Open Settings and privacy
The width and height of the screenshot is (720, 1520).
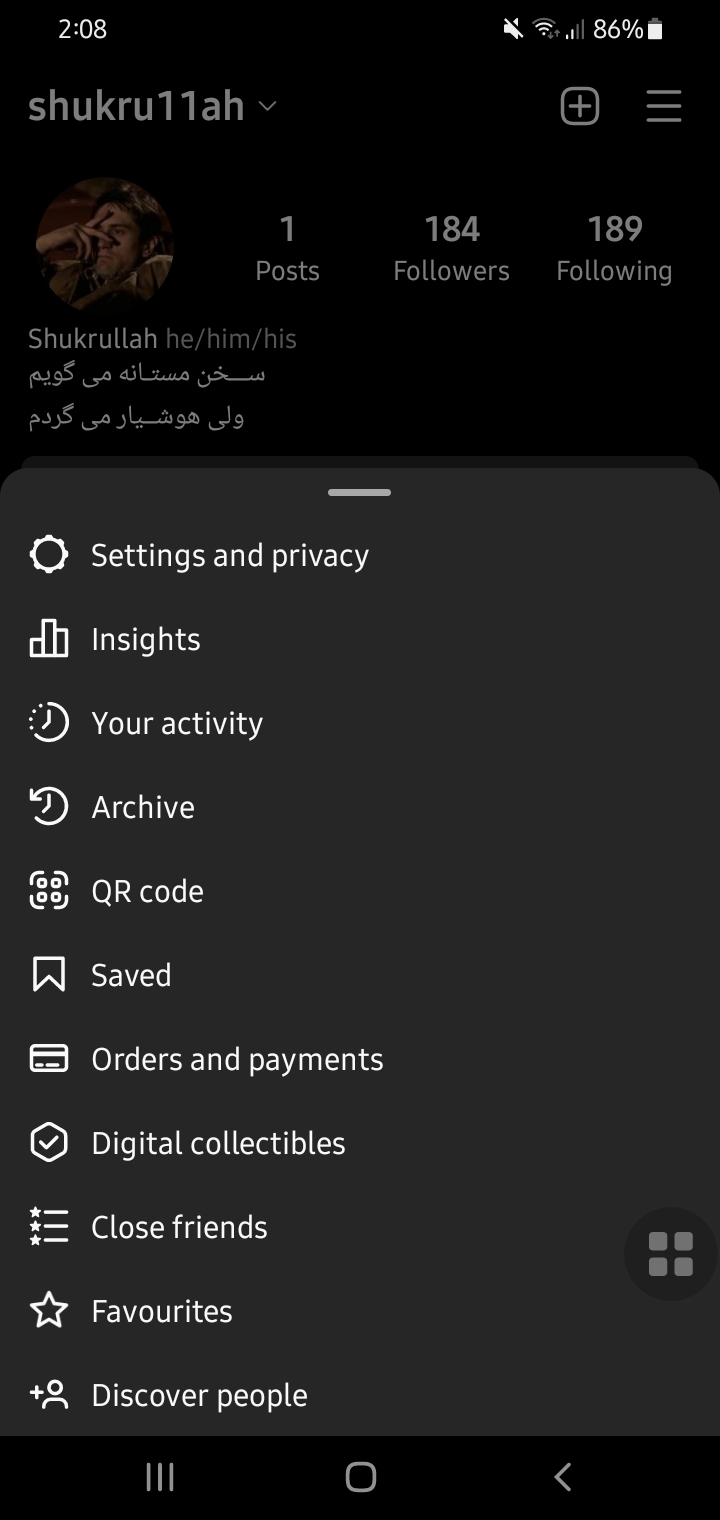229,555
